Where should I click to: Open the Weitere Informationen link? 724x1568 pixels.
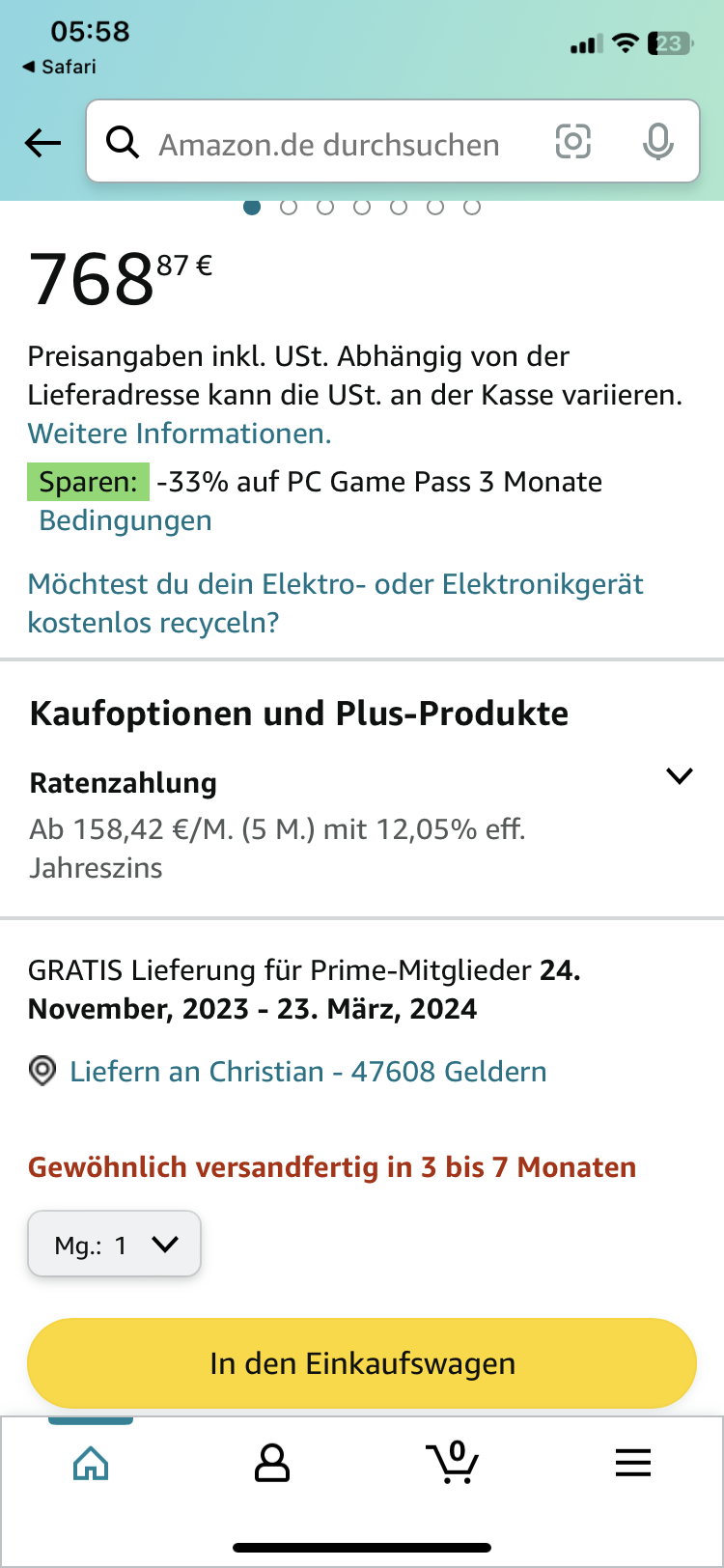(180, 434)
